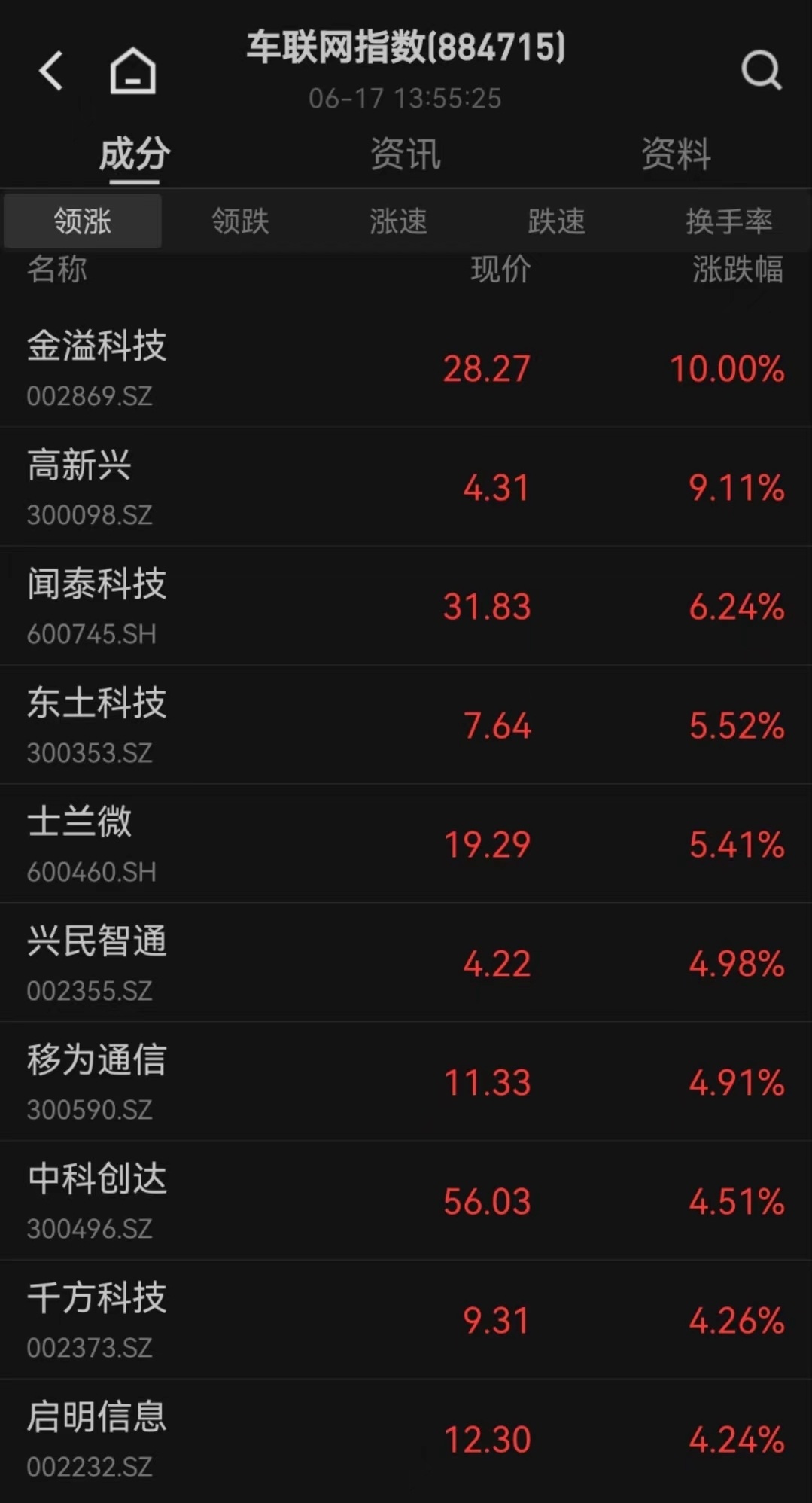
Task: Open stock 千方科技 002373.SZ
Action: click(406, 1320)
